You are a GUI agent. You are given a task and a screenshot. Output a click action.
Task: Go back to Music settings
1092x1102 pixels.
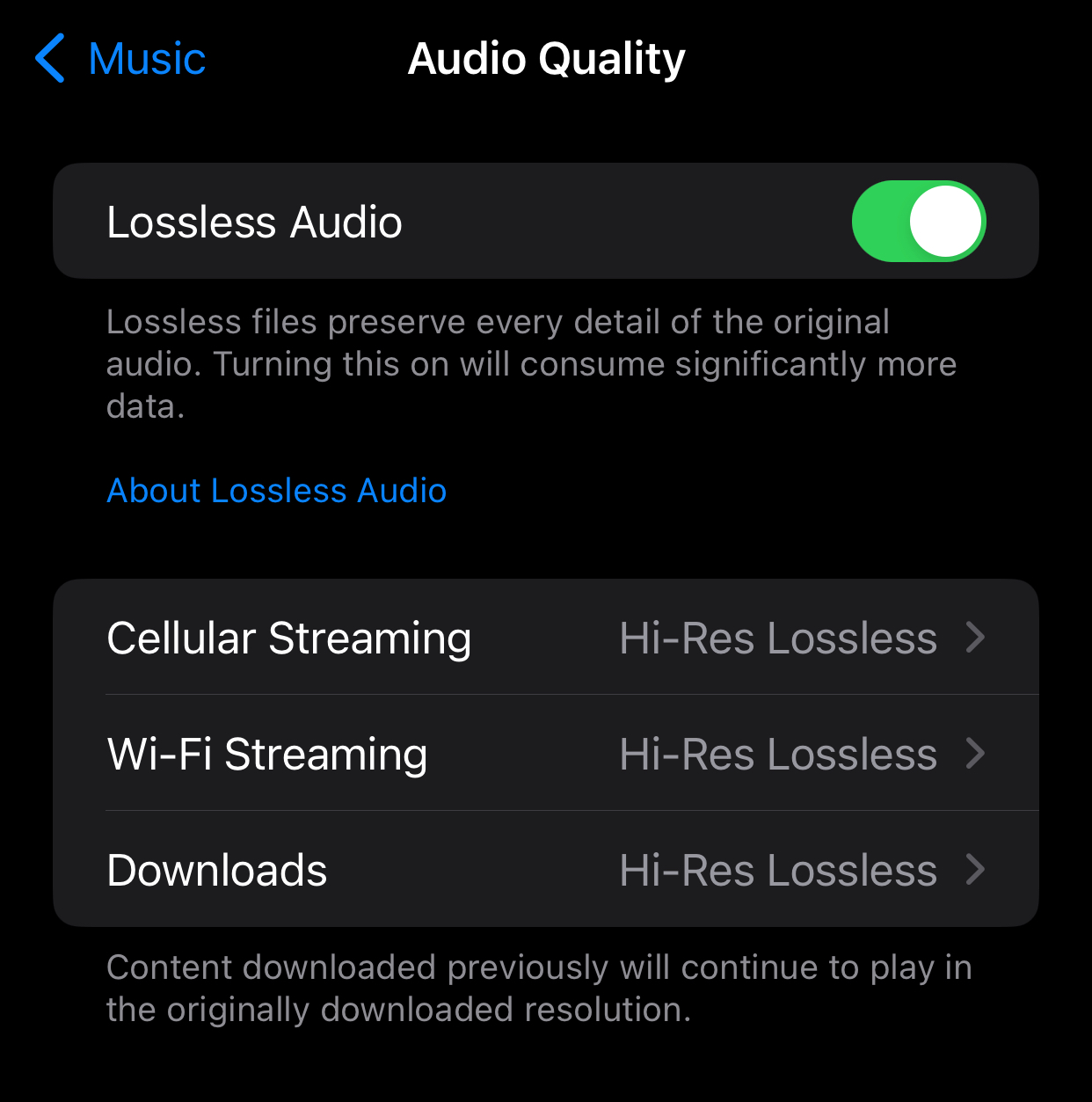tap(120, 59)
